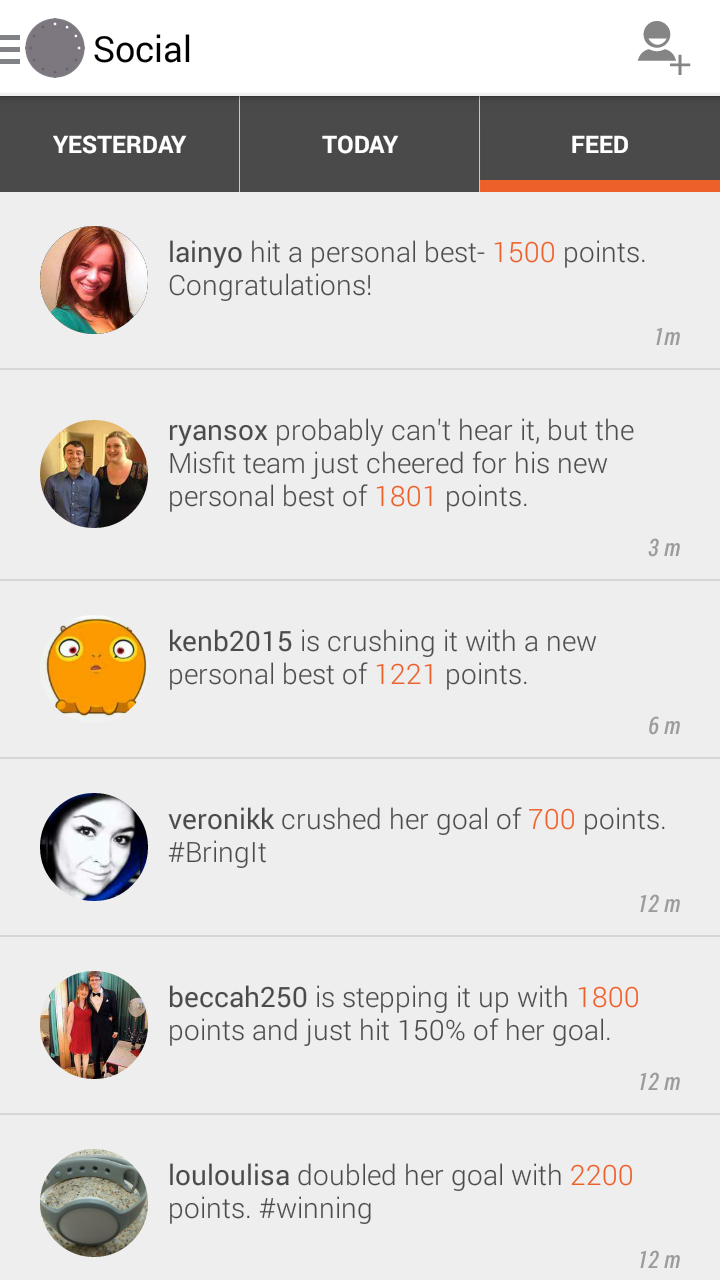The width and height of the screenshot is (720, 1280).
Task: Open the navigation drawer menu
Action: coord(12,48)
